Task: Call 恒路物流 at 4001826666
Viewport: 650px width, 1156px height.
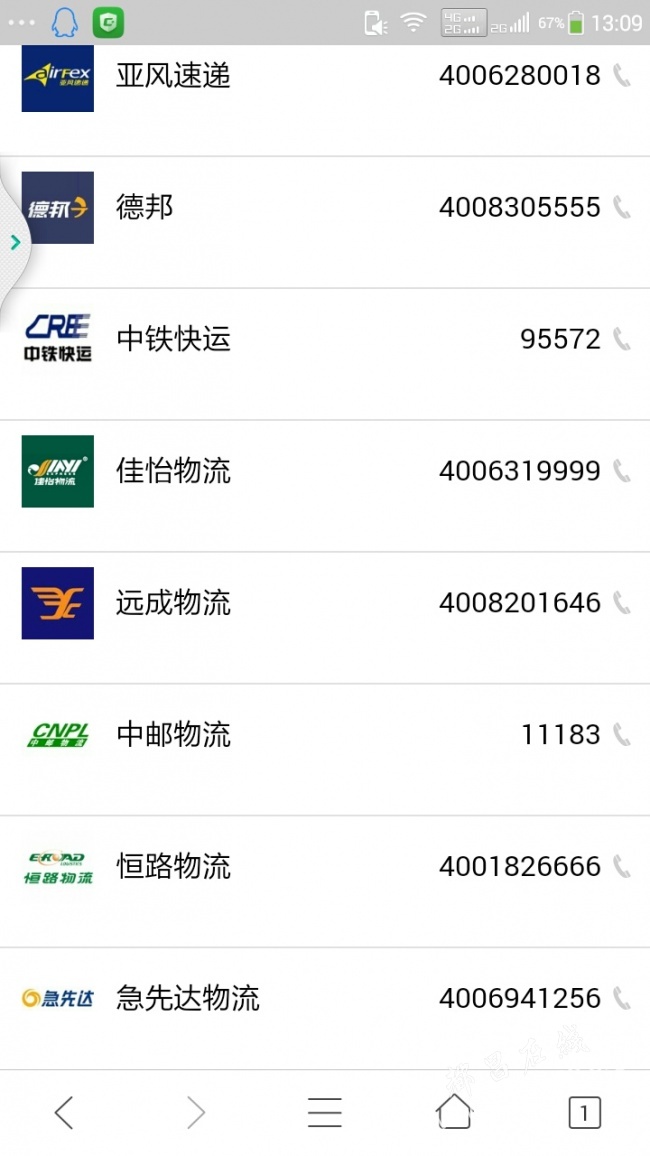Action: [x=622, y=866]
